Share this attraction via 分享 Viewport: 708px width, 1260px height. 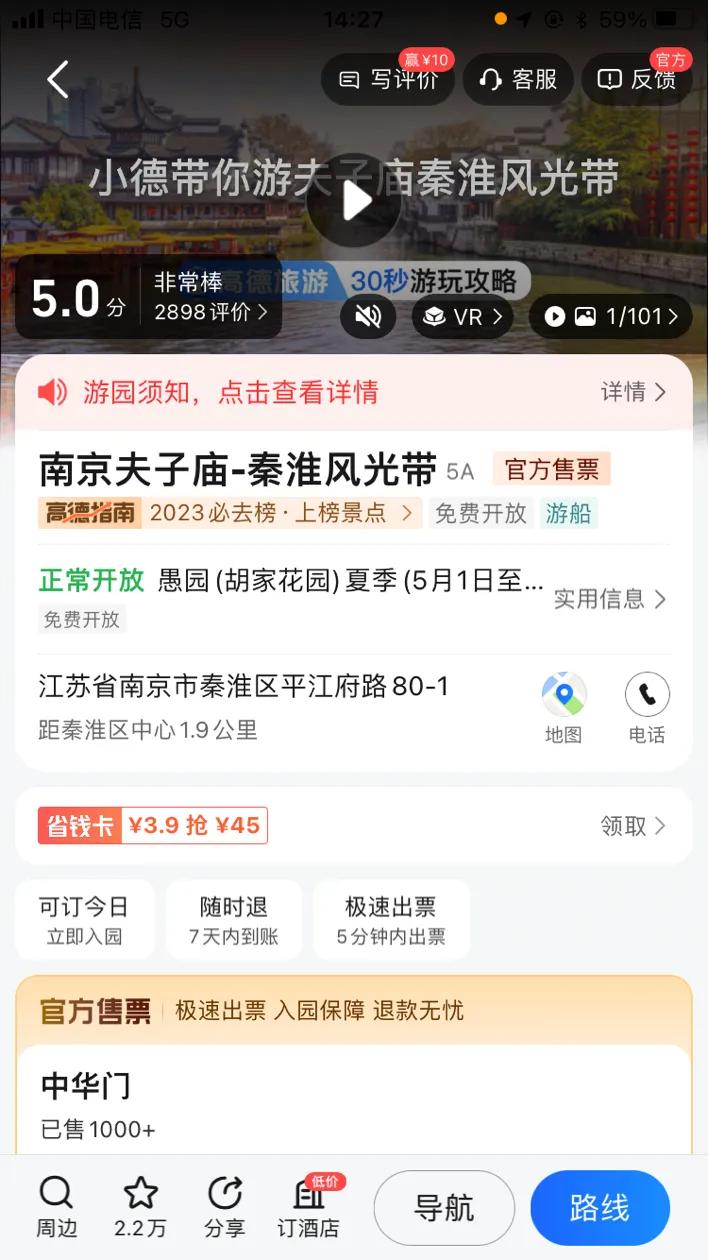point(224,1207)
